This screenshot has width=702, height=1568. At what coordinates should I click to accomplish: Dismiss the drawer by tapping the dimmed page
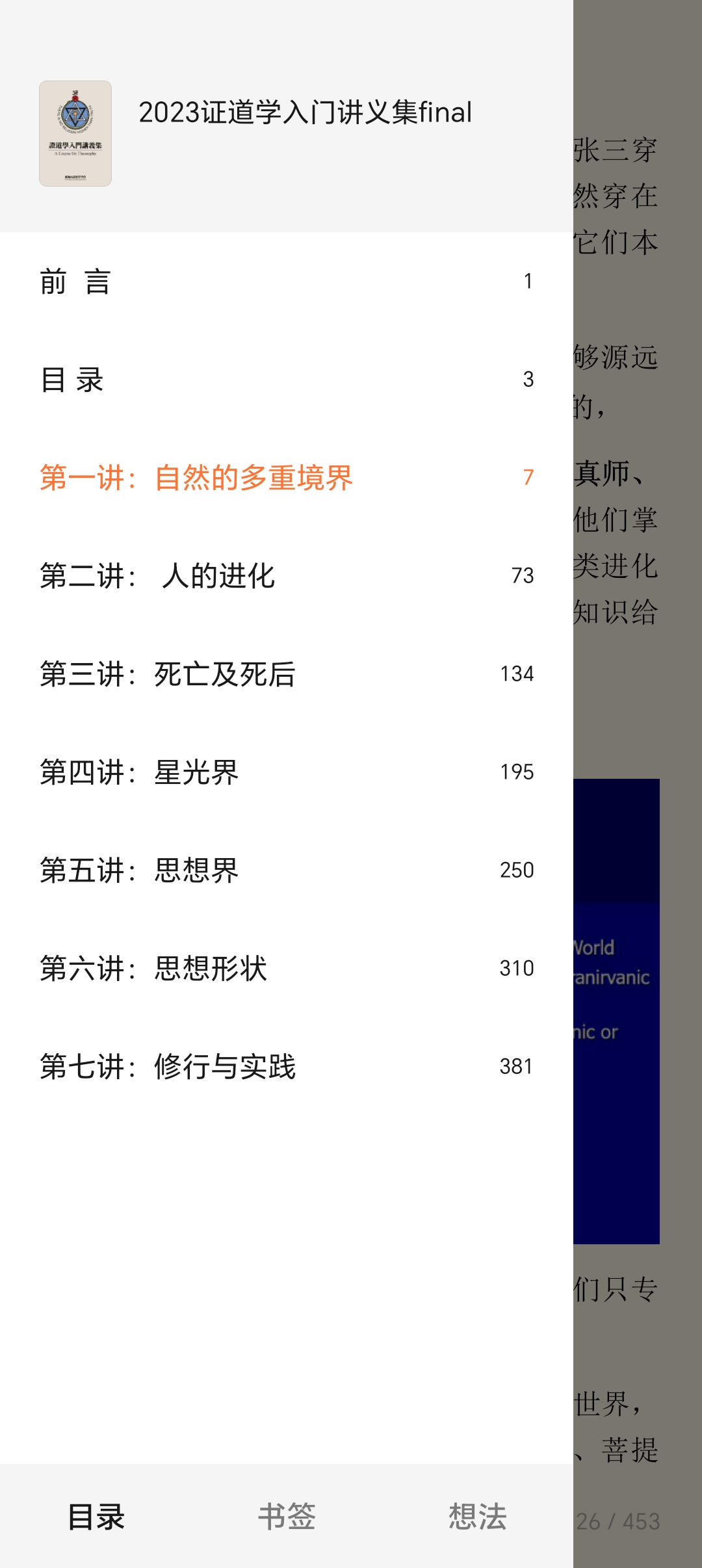point(637,702)
